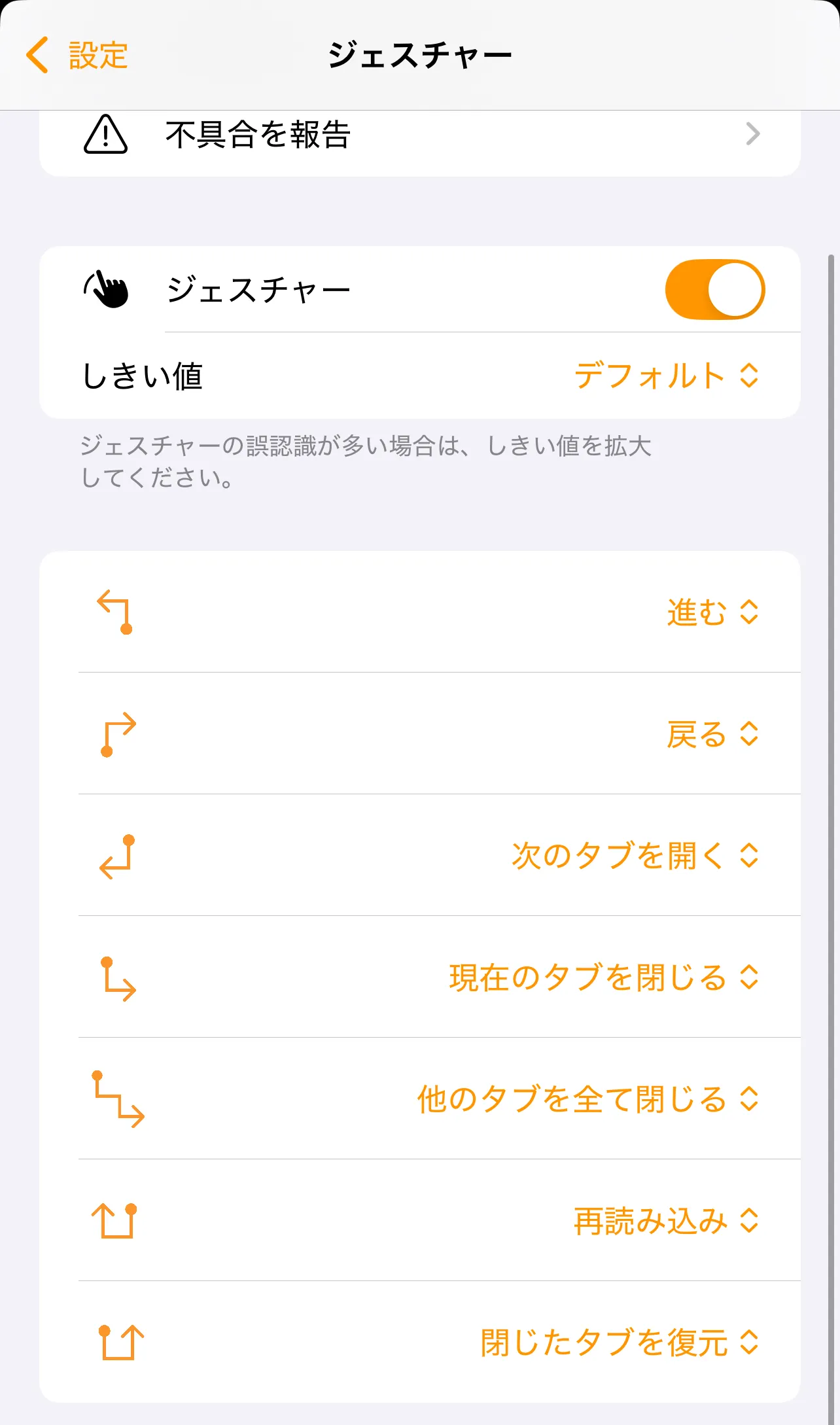The height and width of the screenshot is (1425, 840).
Task: Go back to 設定
Action: (x=77, y=55)
